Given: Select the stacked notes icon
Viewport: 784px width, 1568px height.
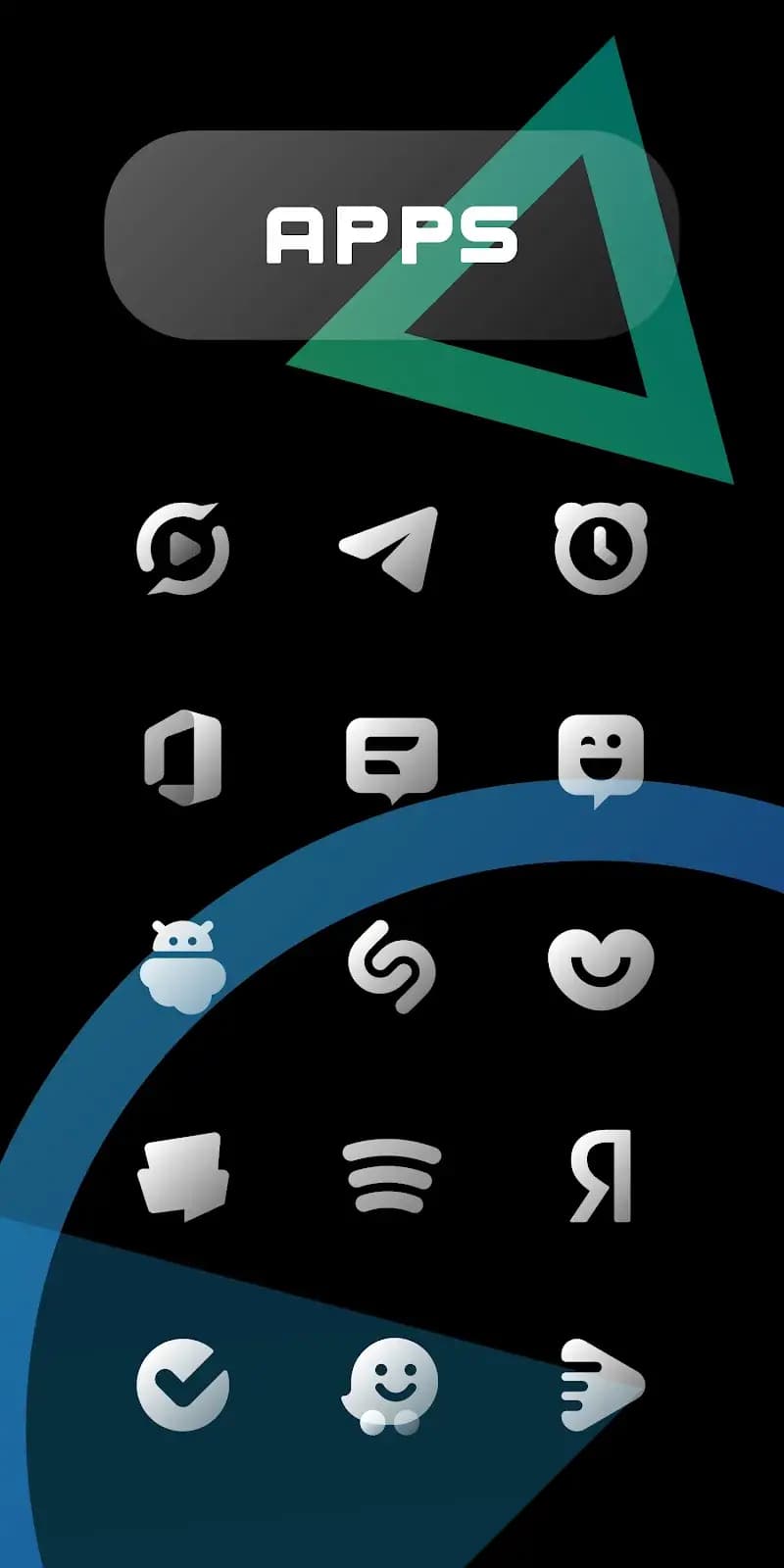Looking at the screenshot, I should click(x=186, y=1173).
